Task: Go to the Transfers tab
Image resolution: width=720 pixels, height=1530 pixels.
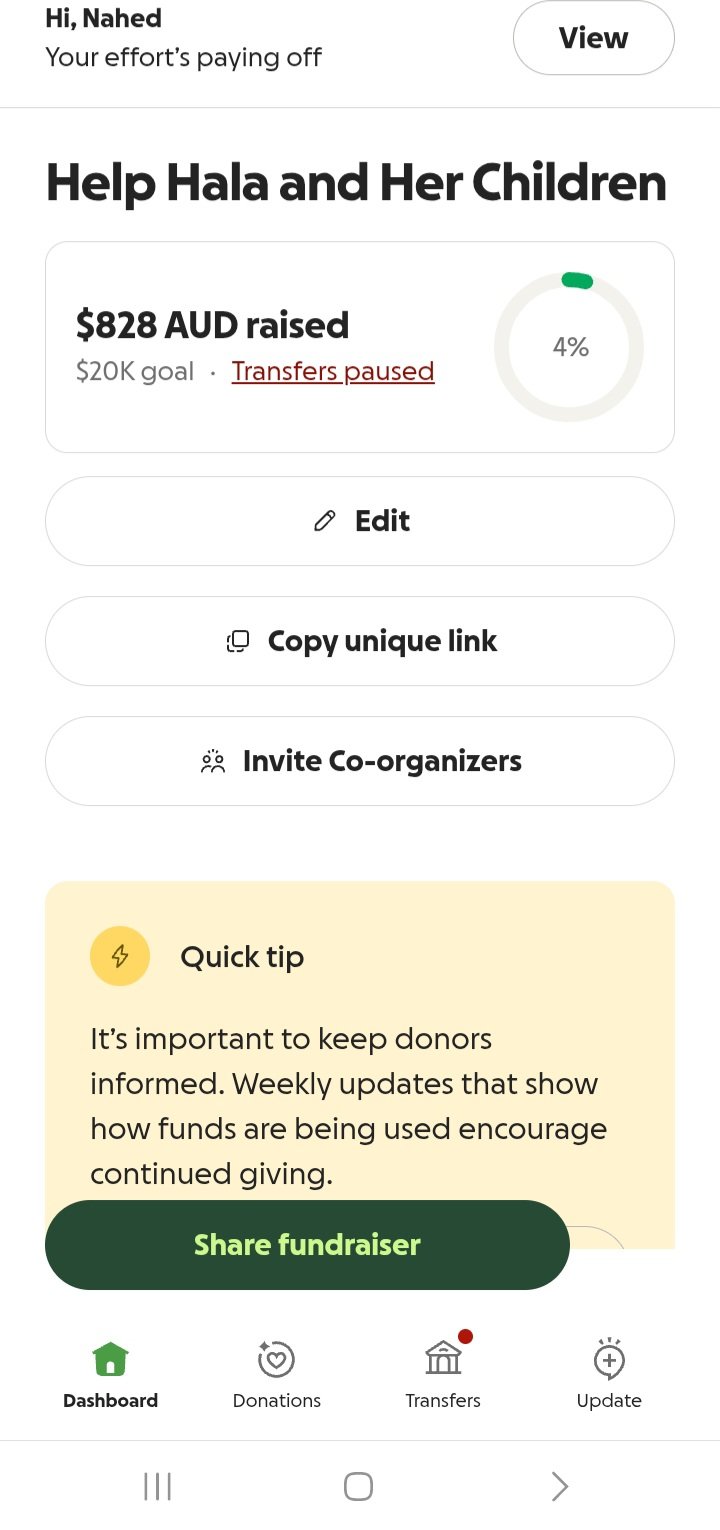Action: tap(443, 1375)
